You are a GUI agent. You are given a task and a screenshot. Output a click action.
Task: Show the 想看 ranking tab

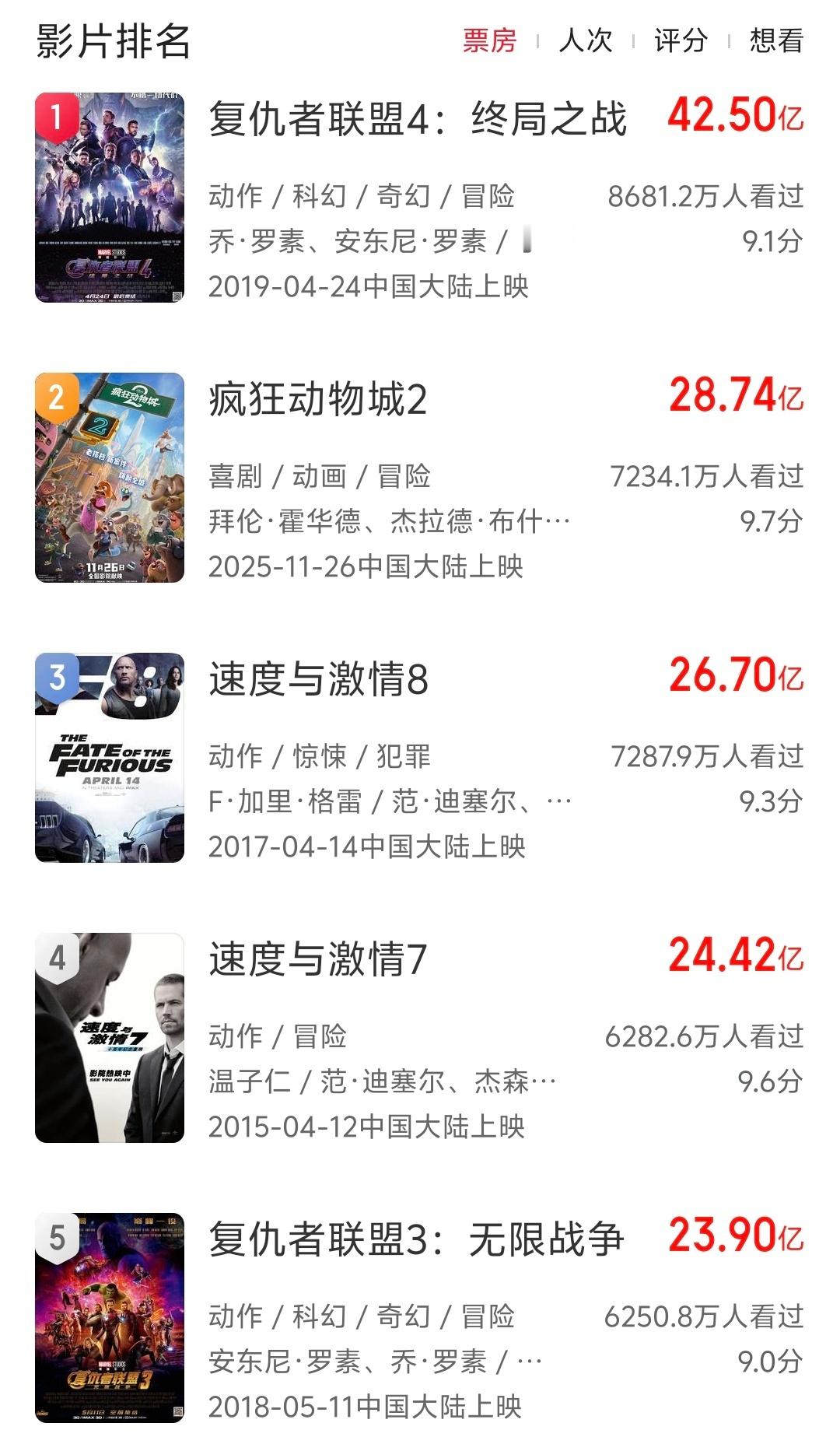coord(776,40)
